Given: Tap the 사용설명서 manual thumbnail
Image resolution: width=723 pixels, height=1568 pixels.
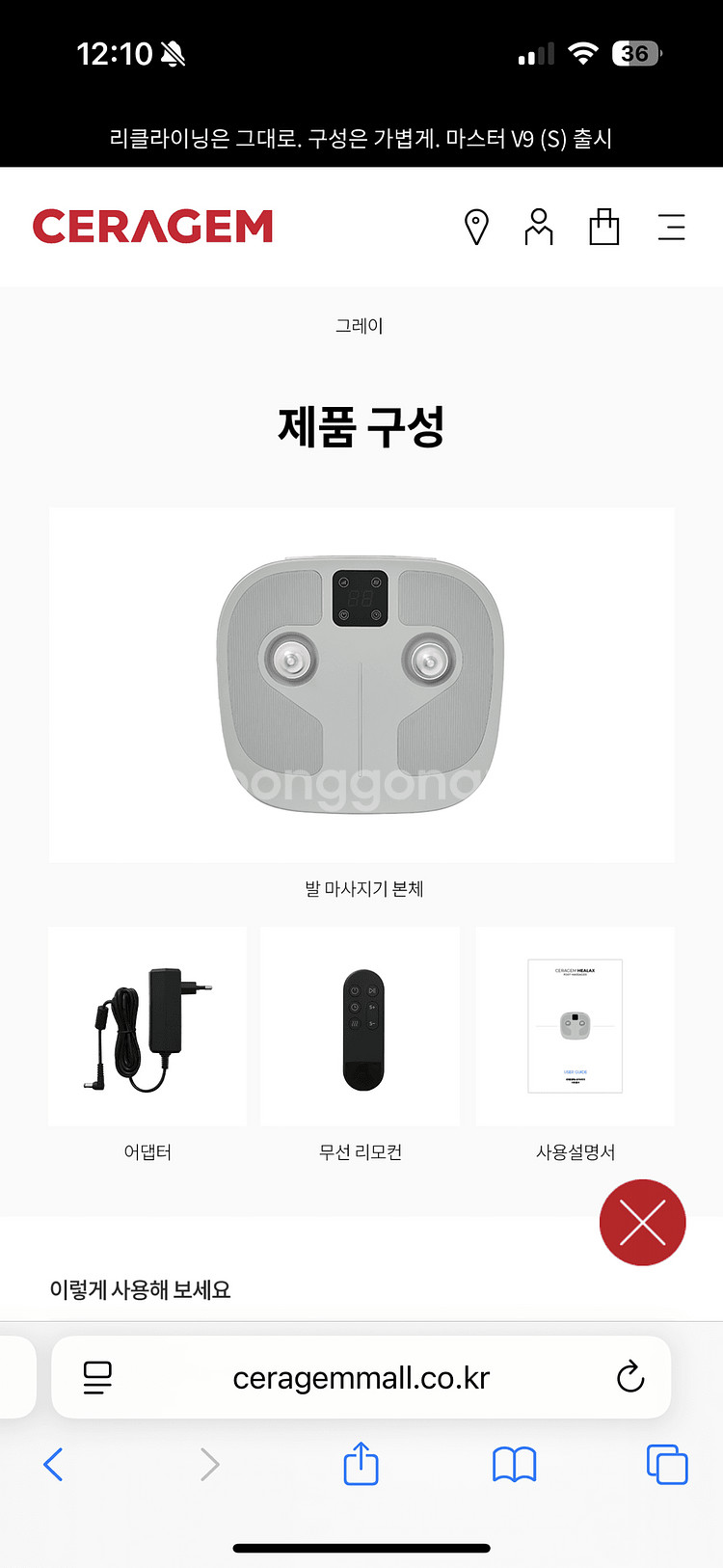Looking at the screenshot, I should [575, 1026].
